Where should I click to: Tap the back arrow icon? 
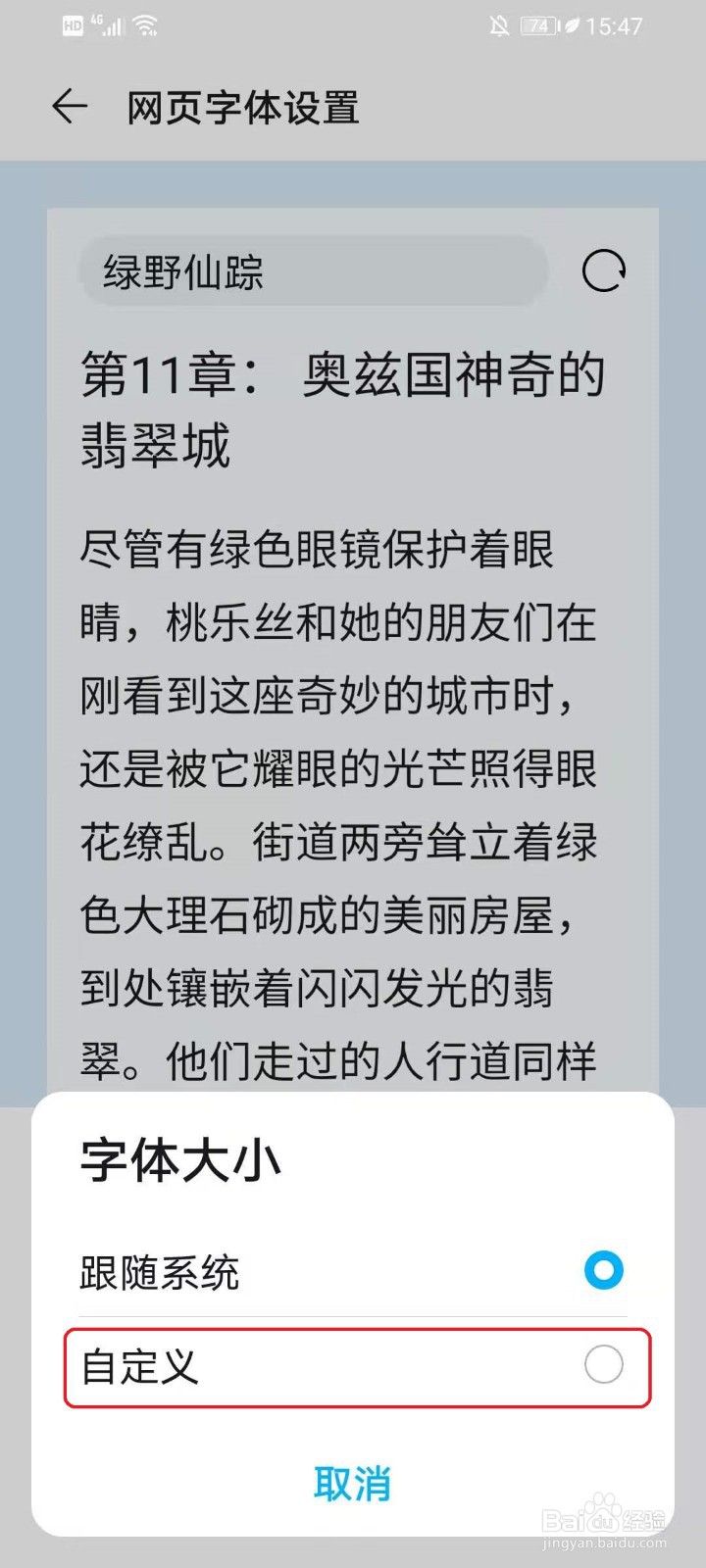(x=68, y=106)
